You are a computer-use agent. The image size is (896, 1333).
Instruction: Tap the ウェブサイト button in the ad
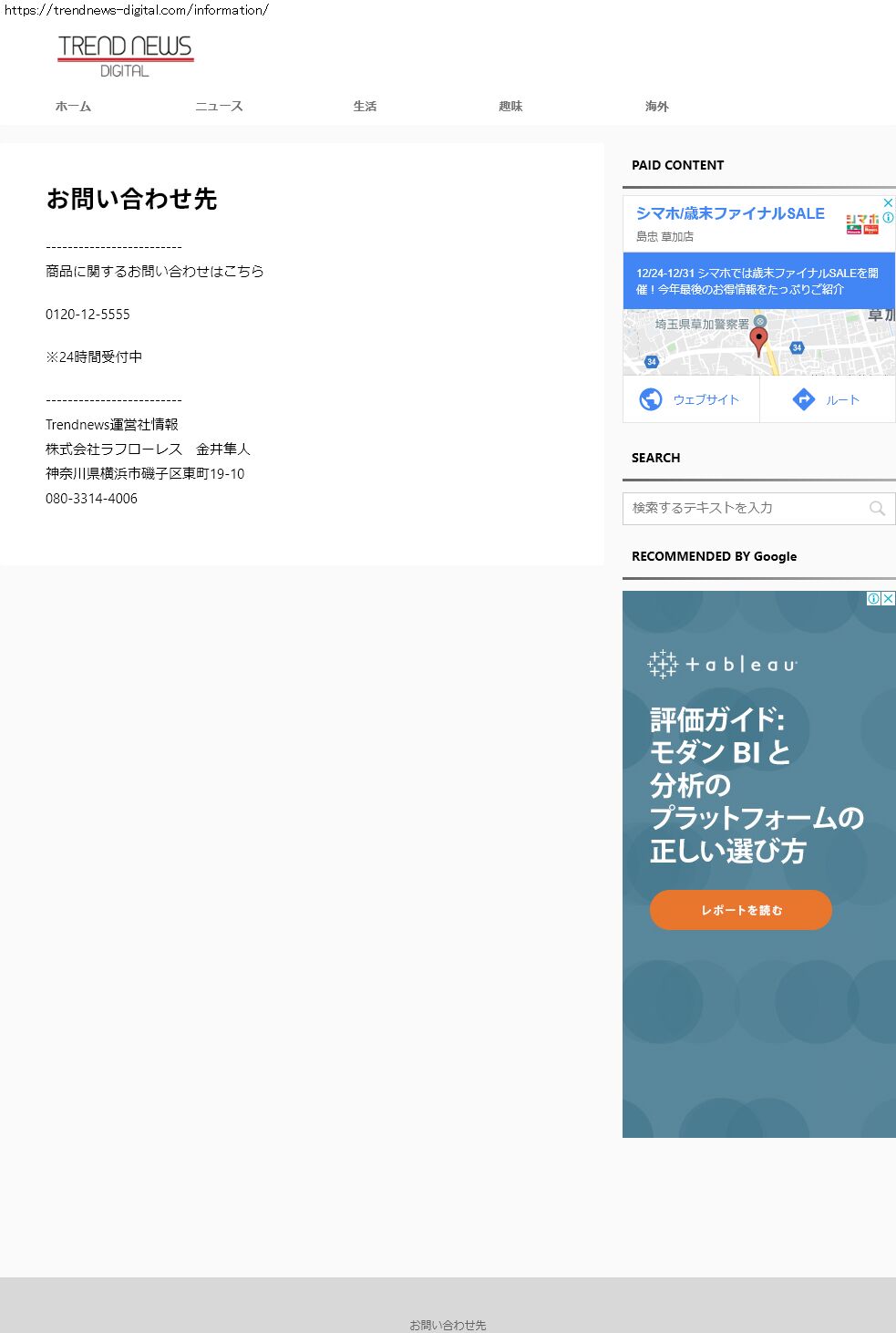pos(690,399)
